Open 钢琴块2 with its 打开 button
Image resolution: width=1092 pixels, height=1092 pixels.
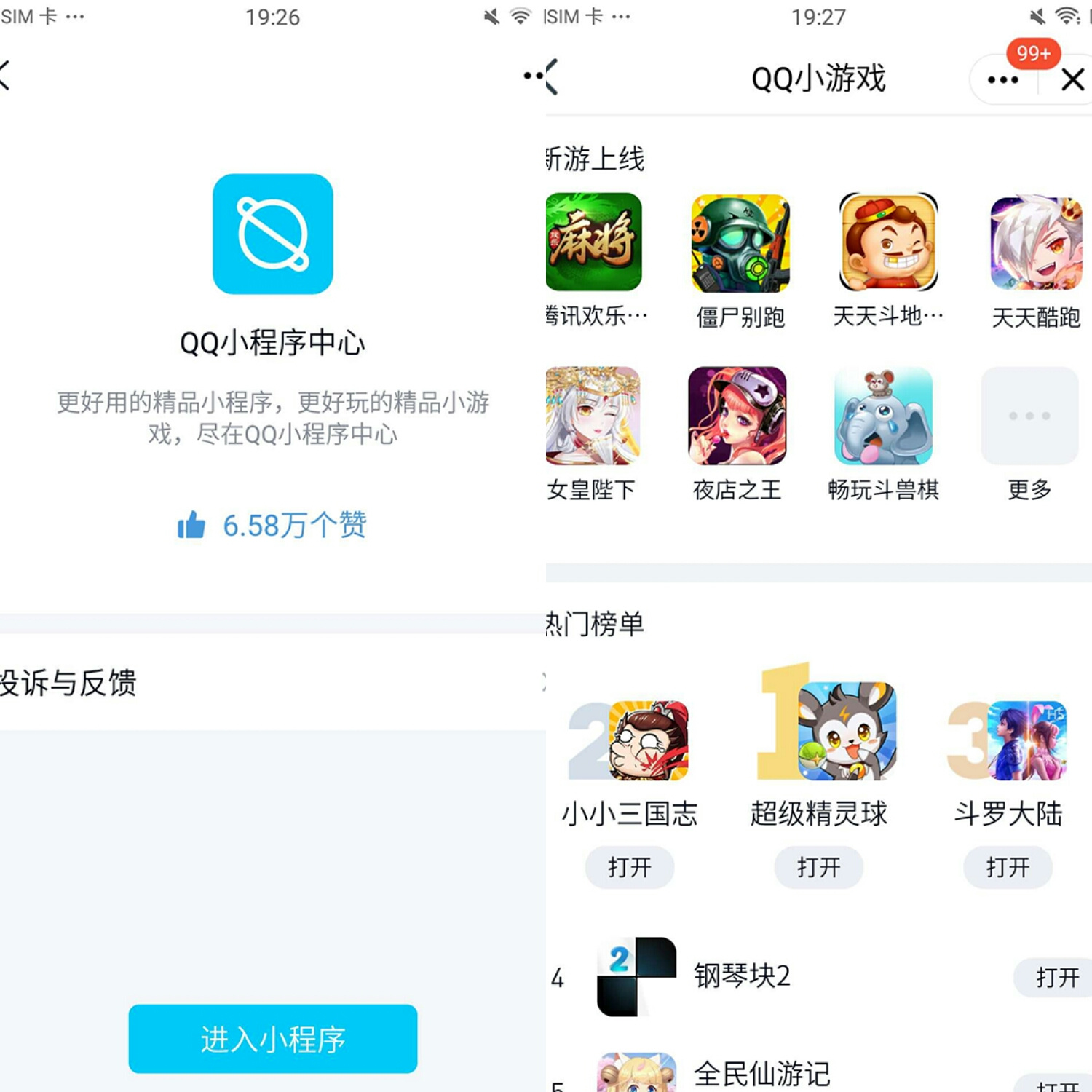(x=1057, y=977)
